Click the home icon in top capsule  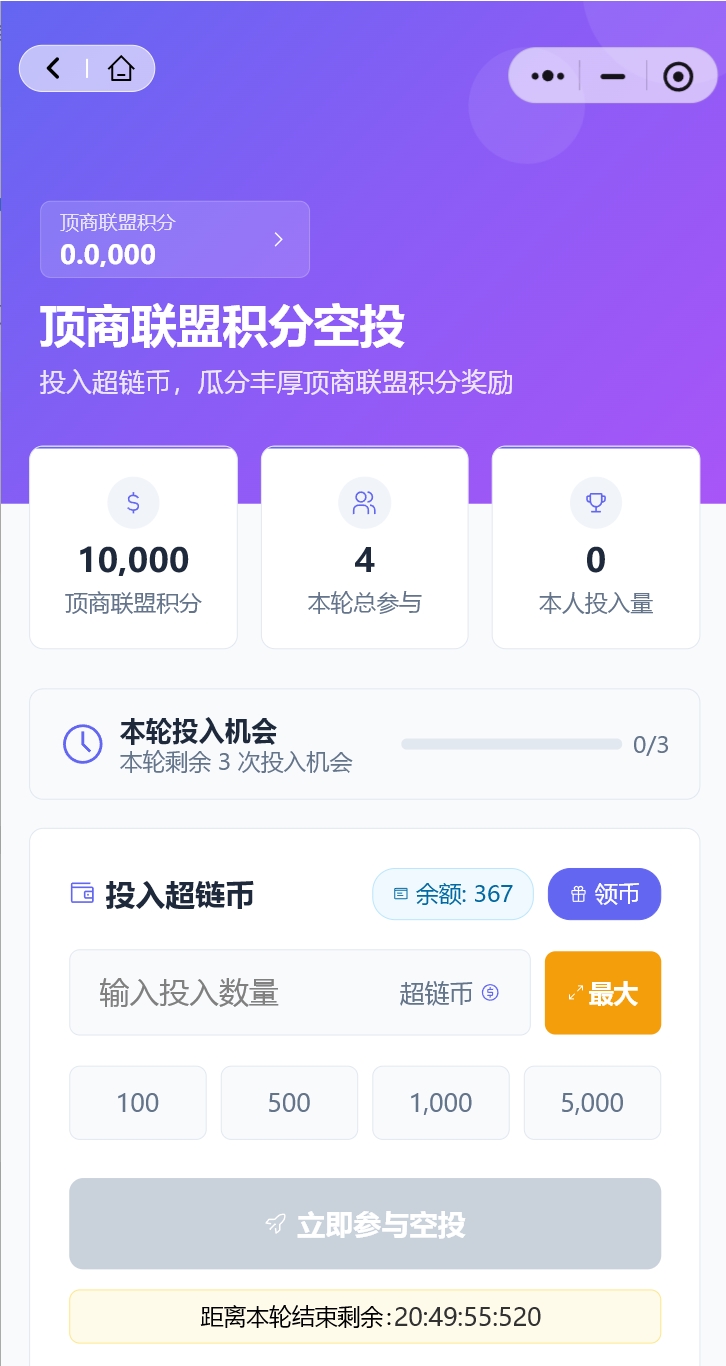pos(121,69)
